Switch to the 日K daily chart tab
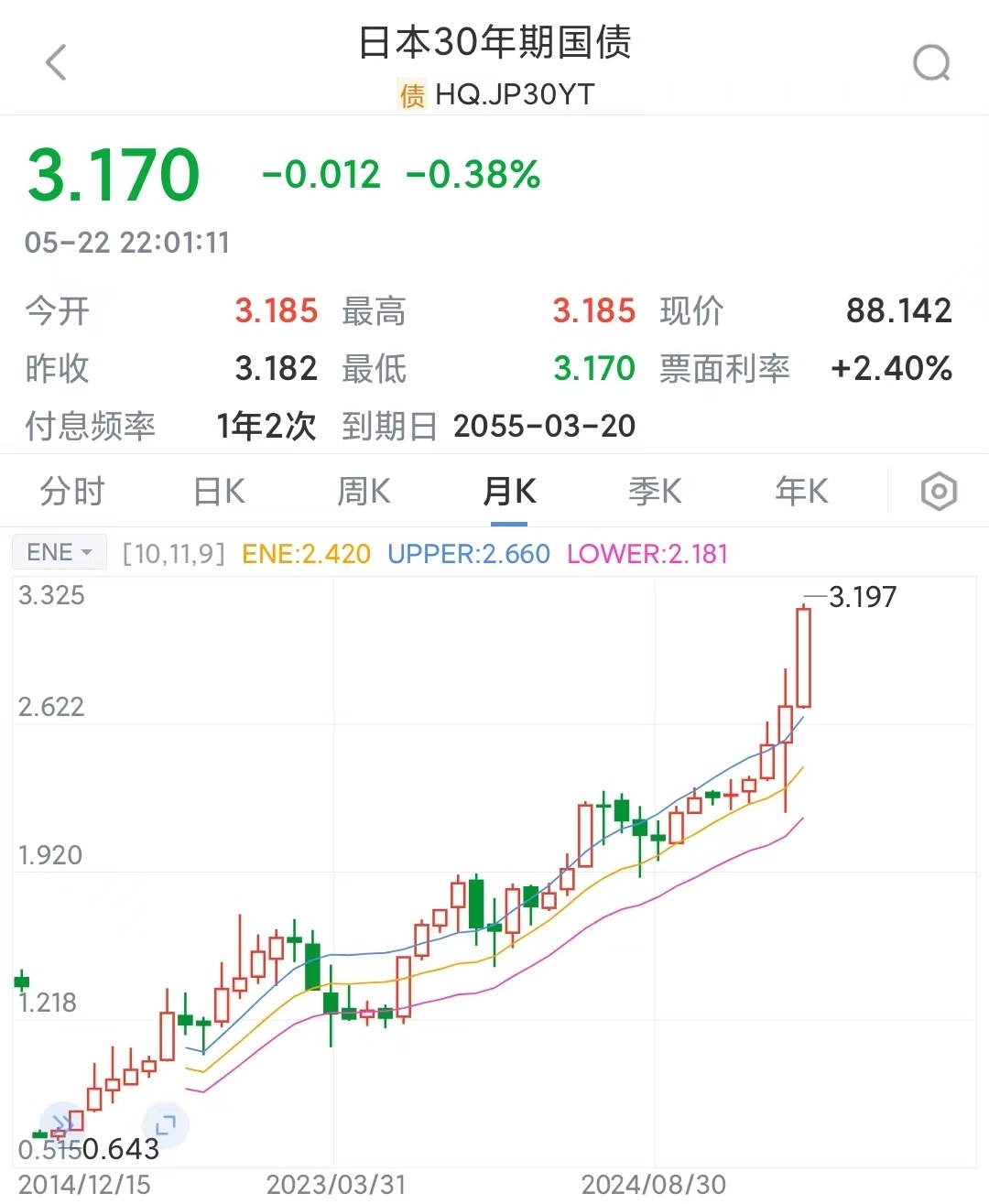The width and height of the screenshot is (989, 1204). point(217,491)
